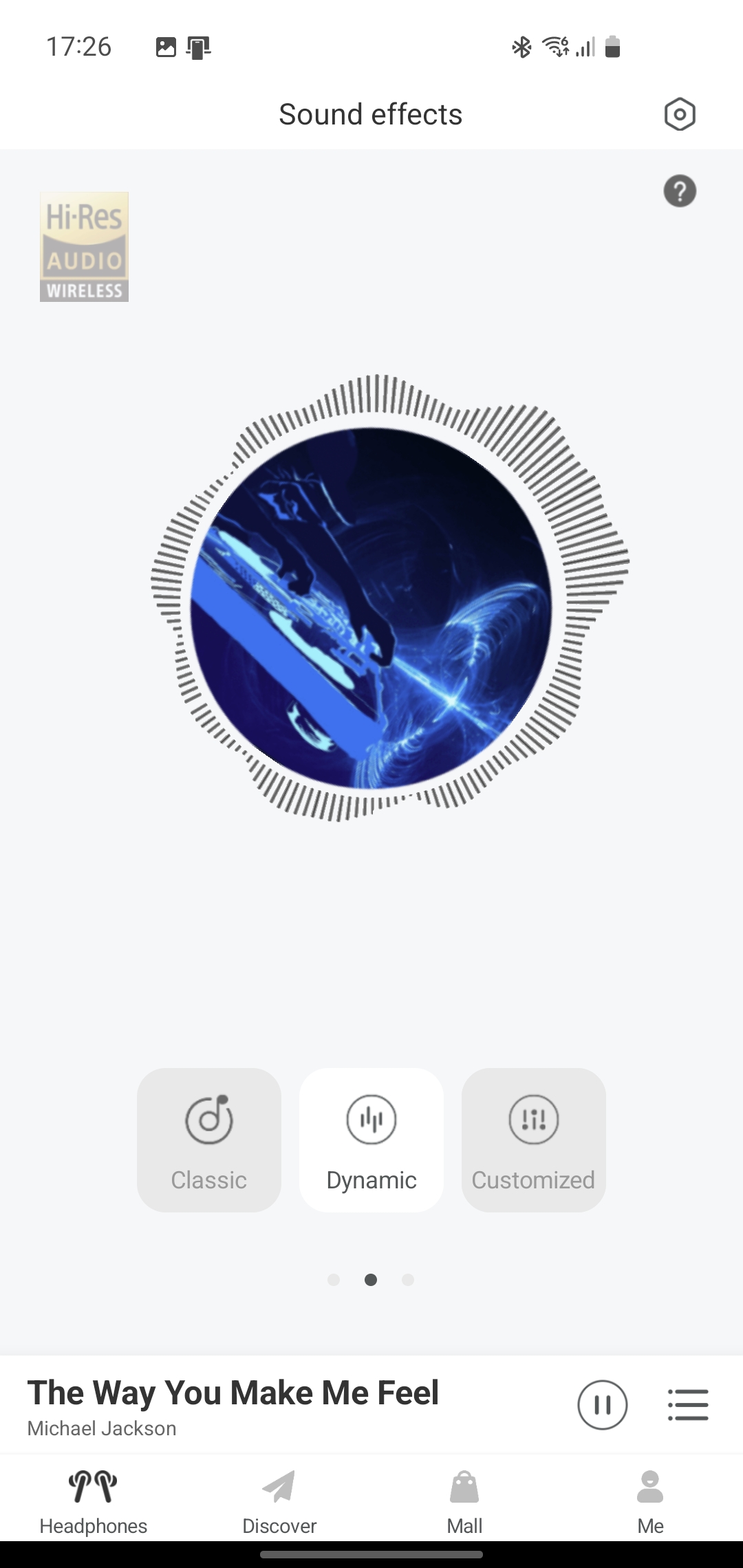Viewport: 743px width, 1568px height.
Task: Select the Classic sound effect
Action: pyautogui.click(x=209, y=1140)
